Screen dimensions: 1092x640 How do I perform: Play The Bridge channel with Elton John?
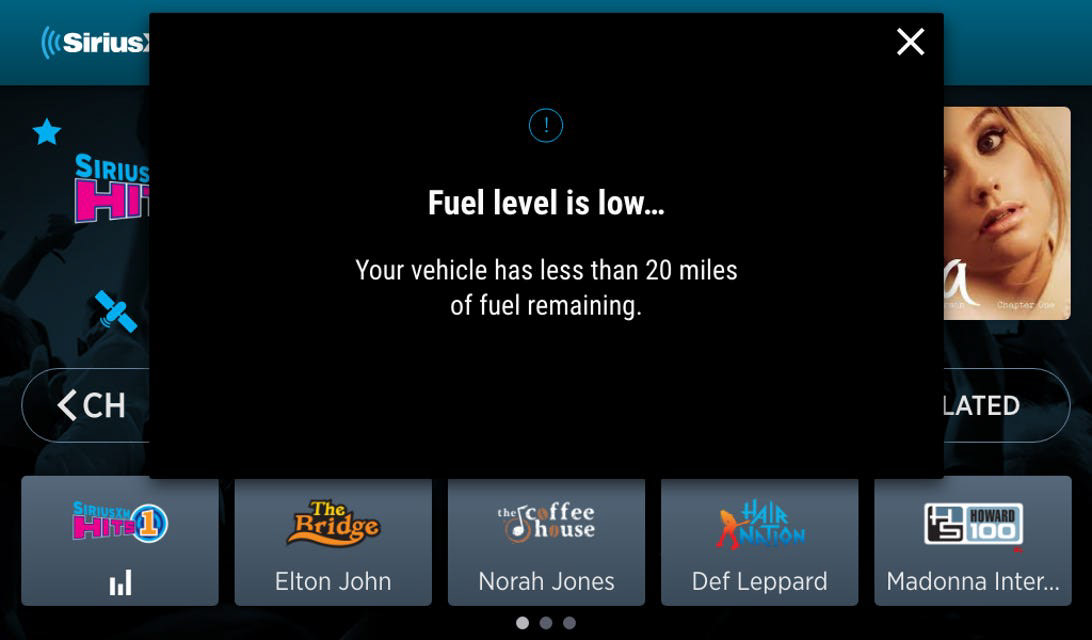[333, 541]
